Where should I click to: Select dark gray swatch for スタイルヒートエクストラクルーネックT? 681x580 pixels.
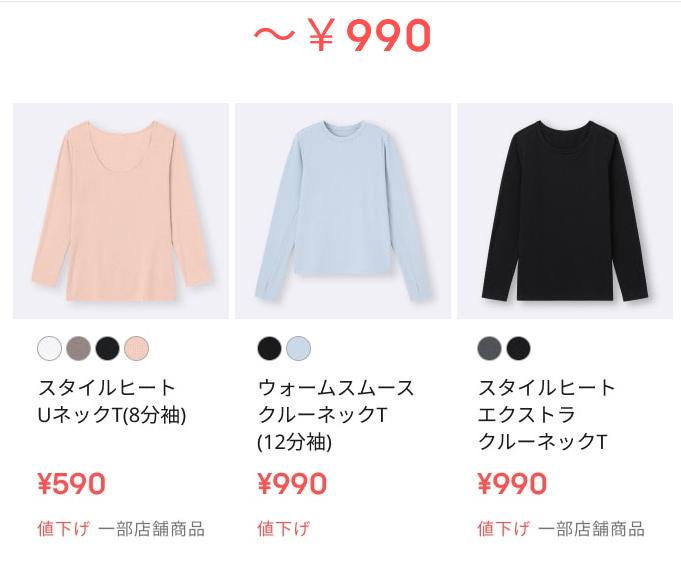coord(490,348)
